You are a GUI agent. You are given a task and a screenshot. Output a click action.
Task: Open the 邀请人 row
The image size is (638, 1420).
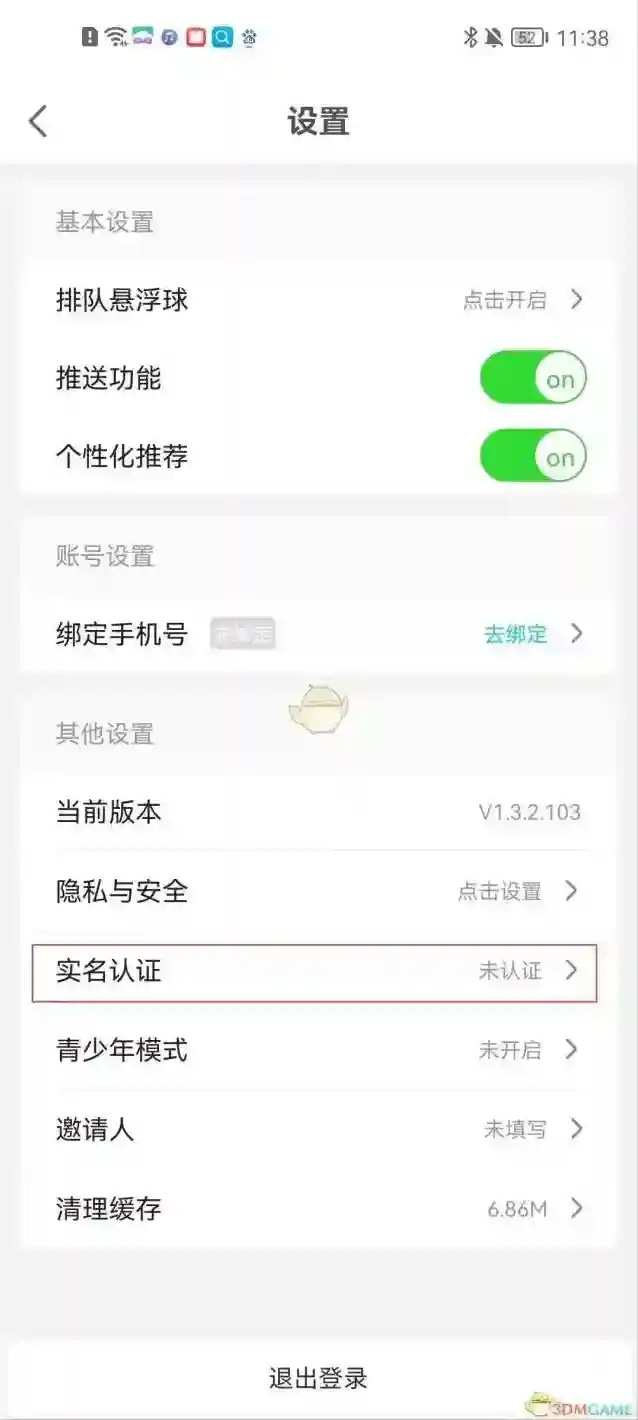point(318,1130)
